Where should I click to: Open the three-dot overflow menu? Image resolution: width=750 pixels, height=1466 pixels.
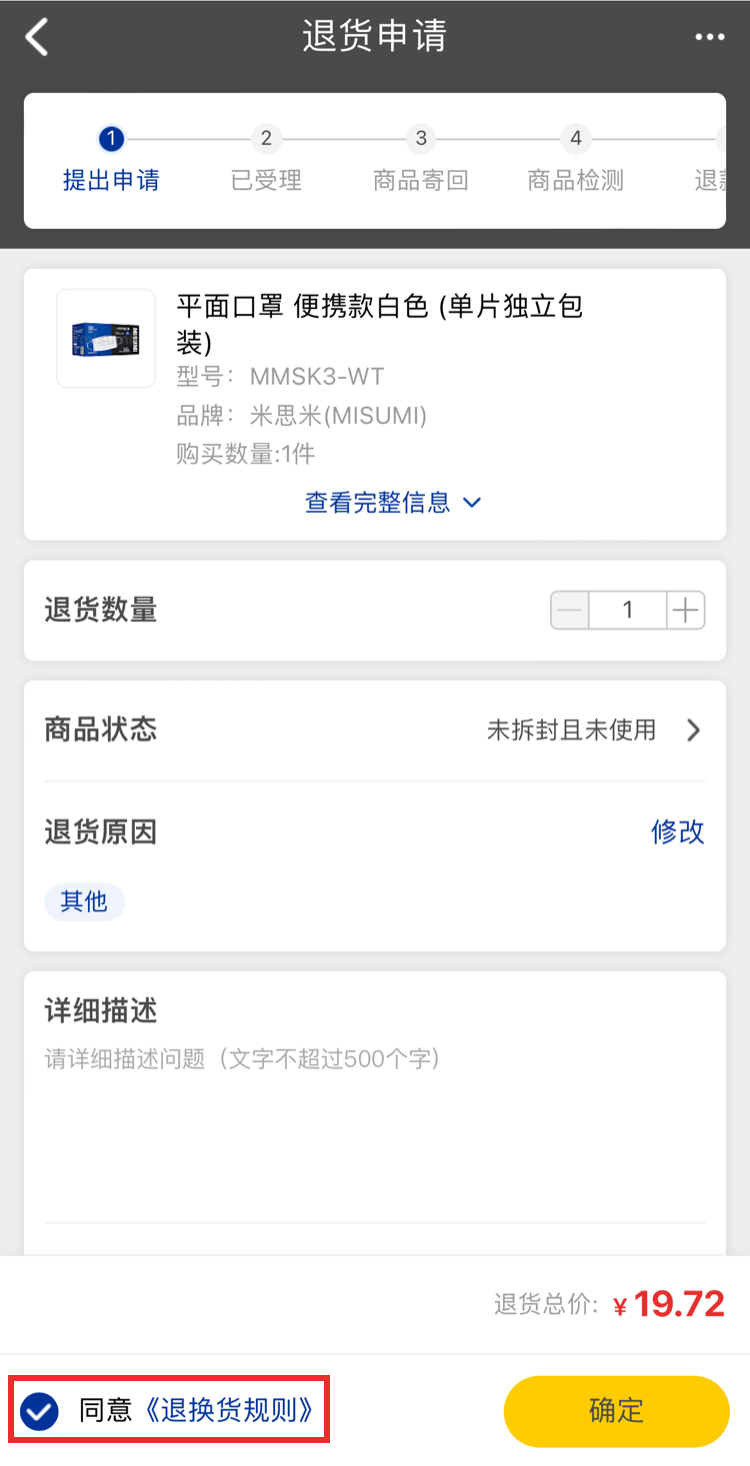point(709,38)
